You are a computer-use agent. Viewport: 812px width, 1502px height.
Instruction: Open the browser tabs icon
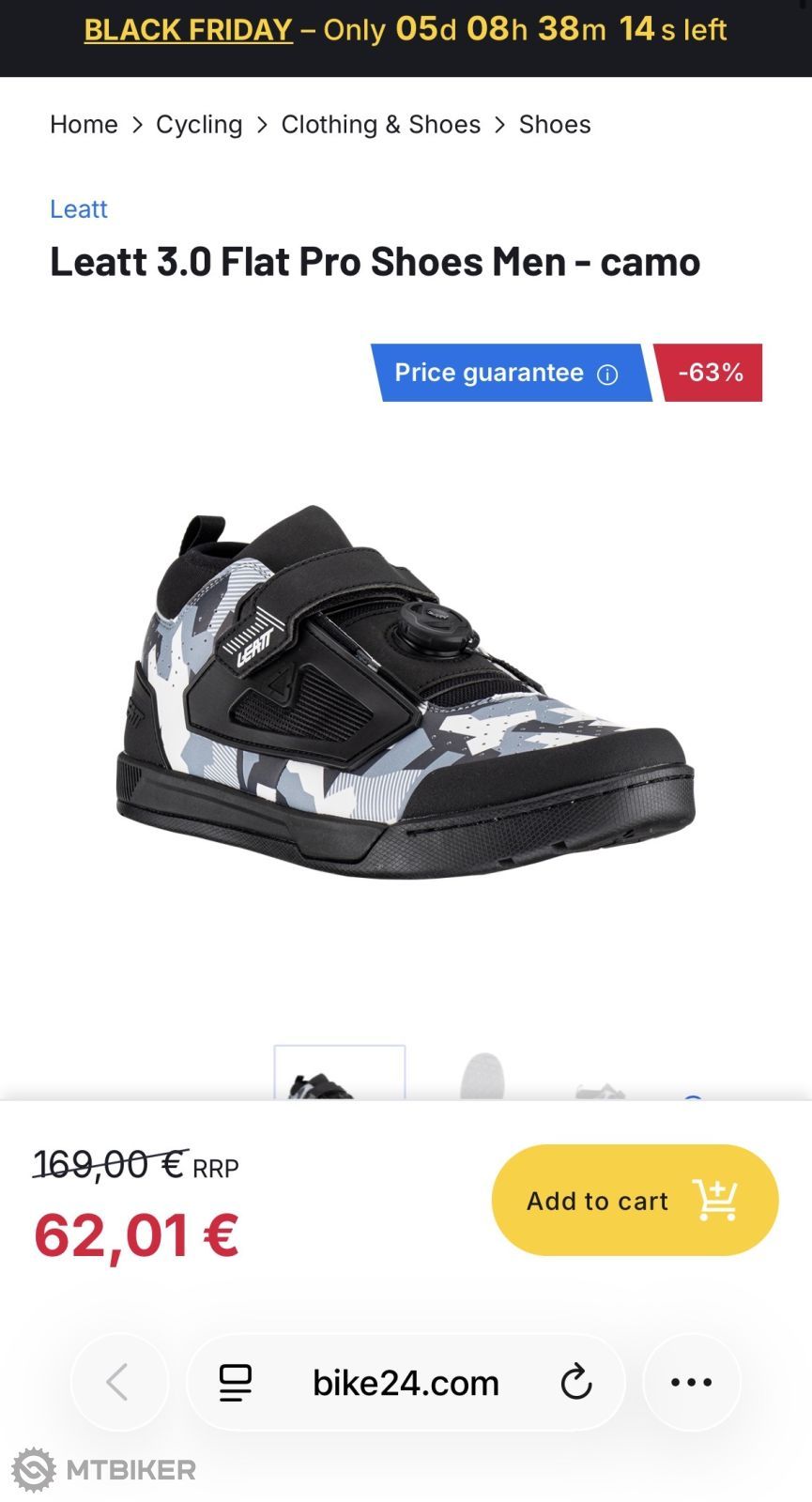pyautogui.click(x=235, y=1383)
